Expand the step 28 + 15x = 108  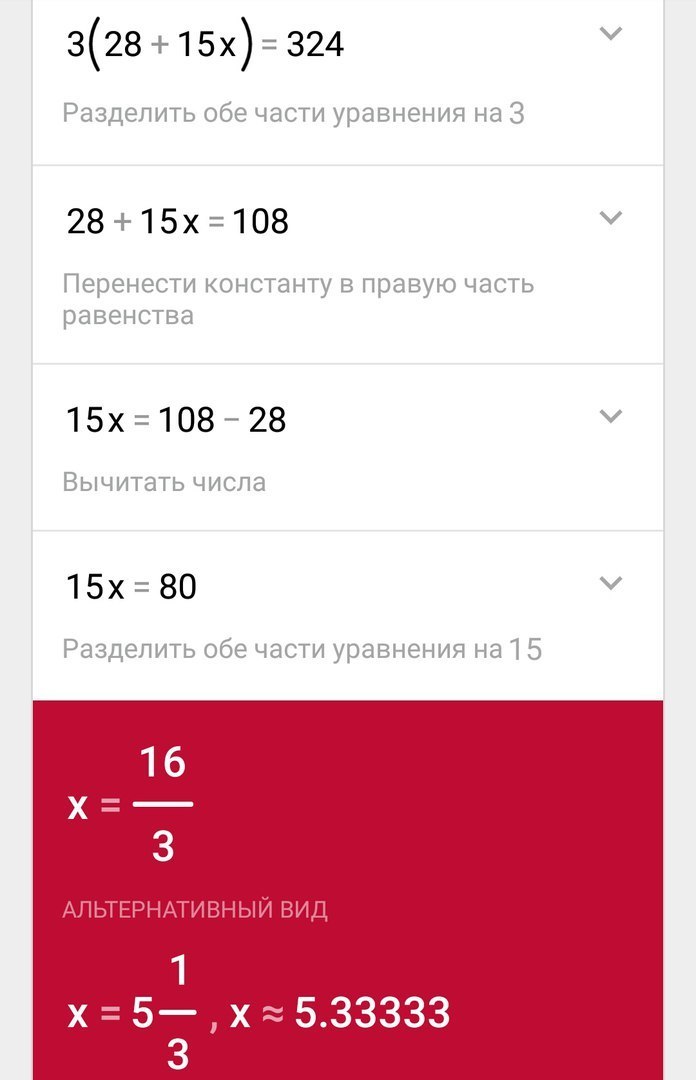610,218
